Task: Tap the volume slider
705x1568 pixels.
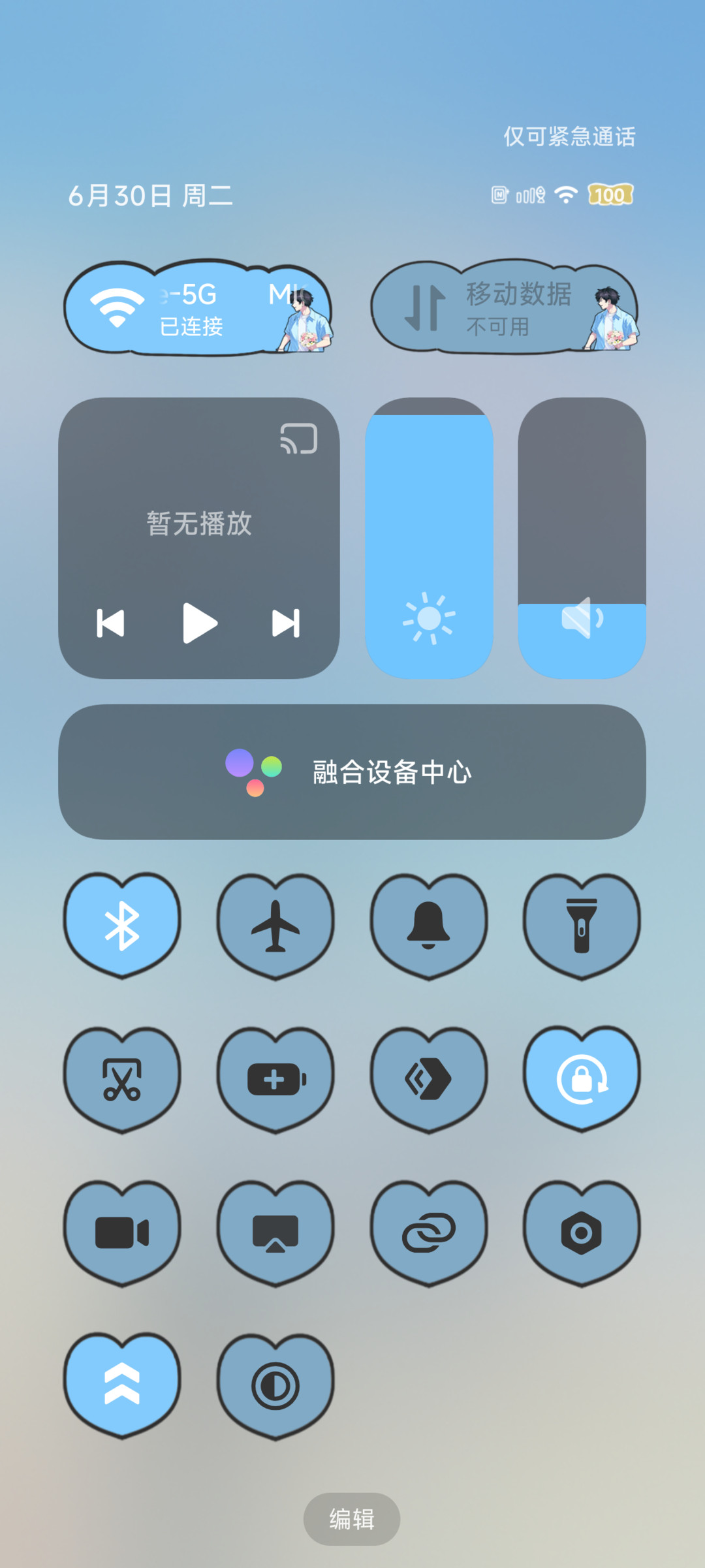Action: point(582,538)
